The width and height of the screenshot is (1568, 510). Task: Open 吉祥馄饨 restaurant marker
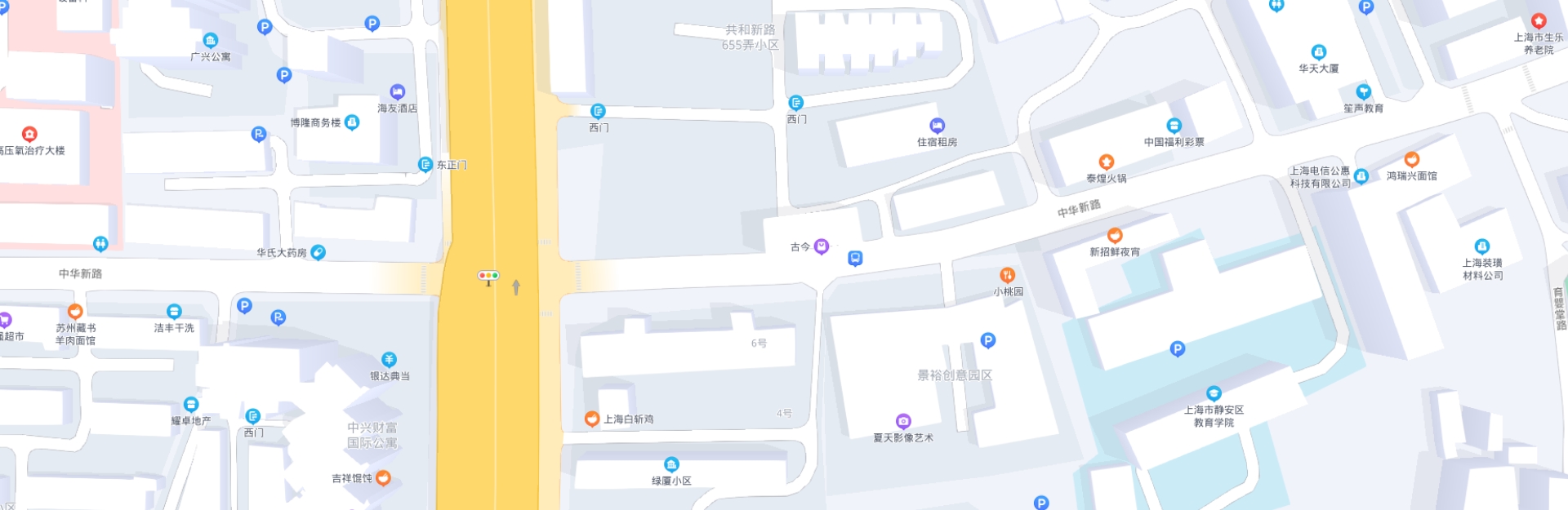pyautogui.click(x=383, y=478)
